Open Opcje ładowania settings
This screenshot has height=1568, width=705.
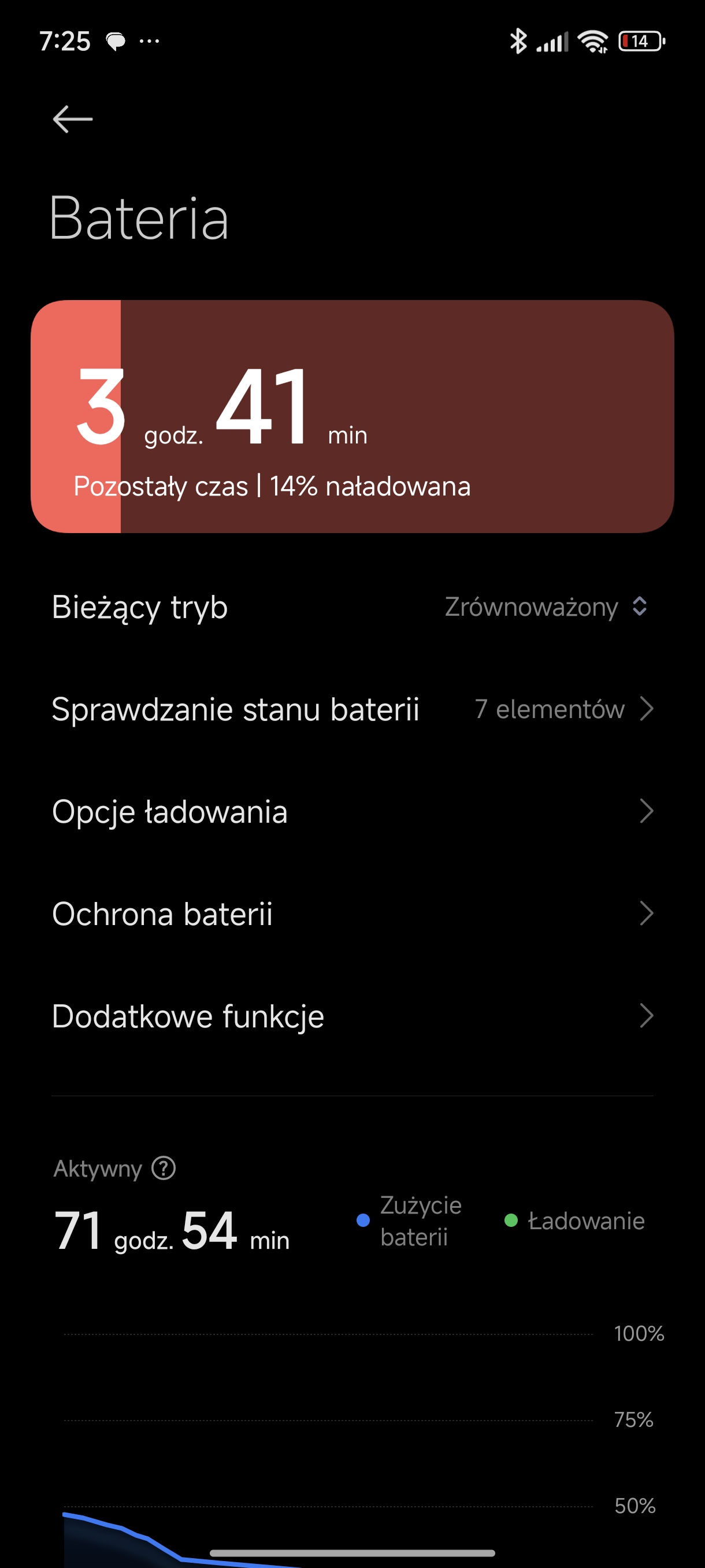pos(352,811)
